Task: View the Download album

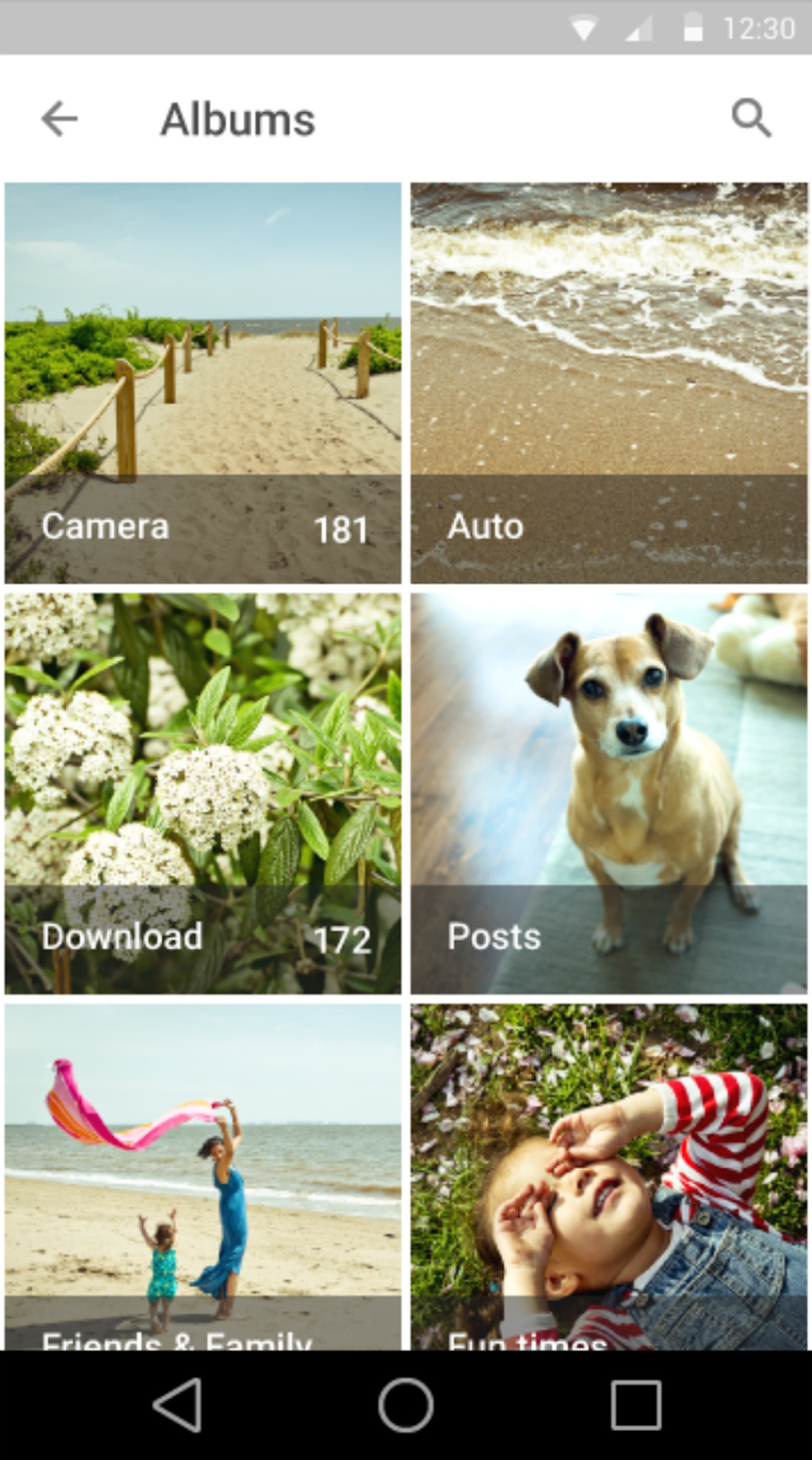Action: pos(203,793)
